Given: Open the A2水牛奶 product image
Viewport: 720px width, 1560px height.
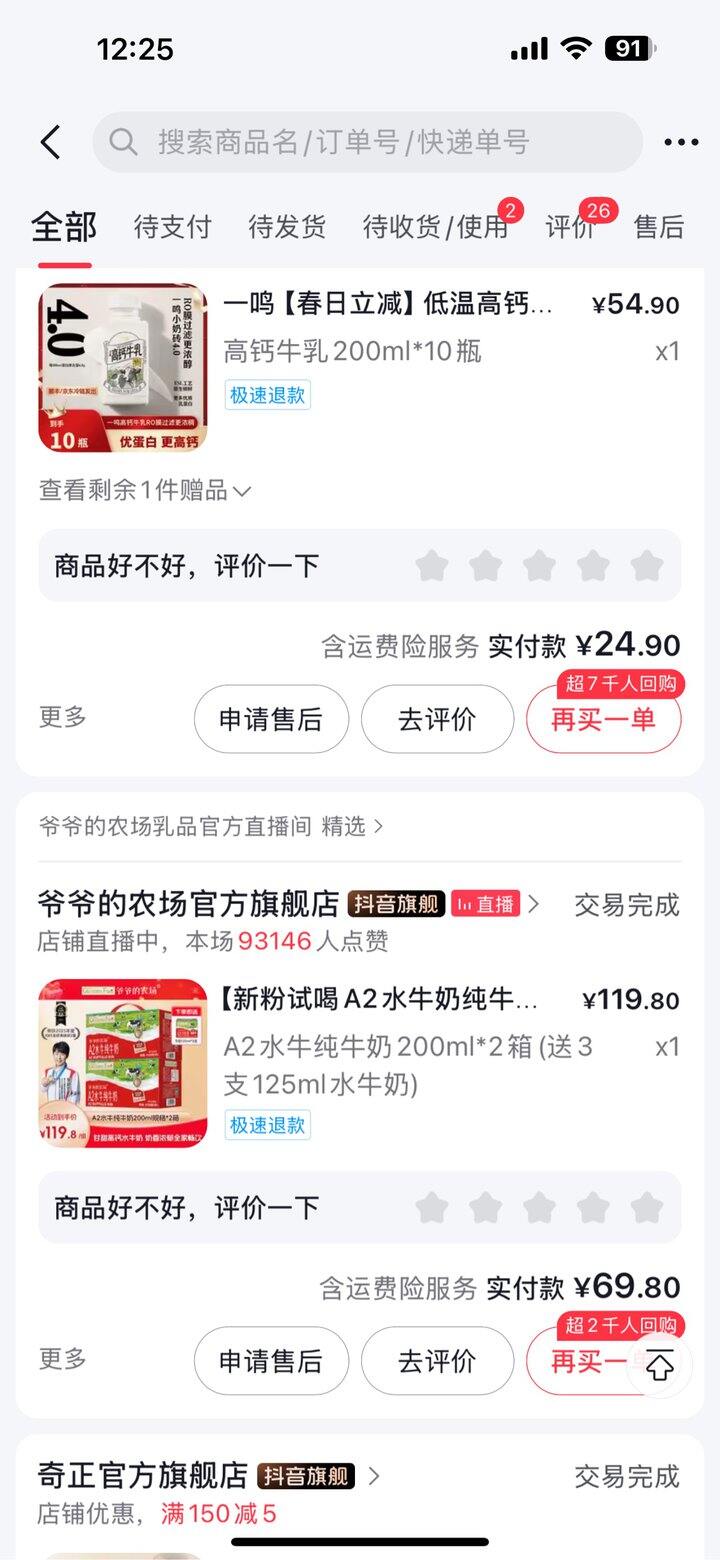Looking at the screenshot, I should click(123, 1063).
